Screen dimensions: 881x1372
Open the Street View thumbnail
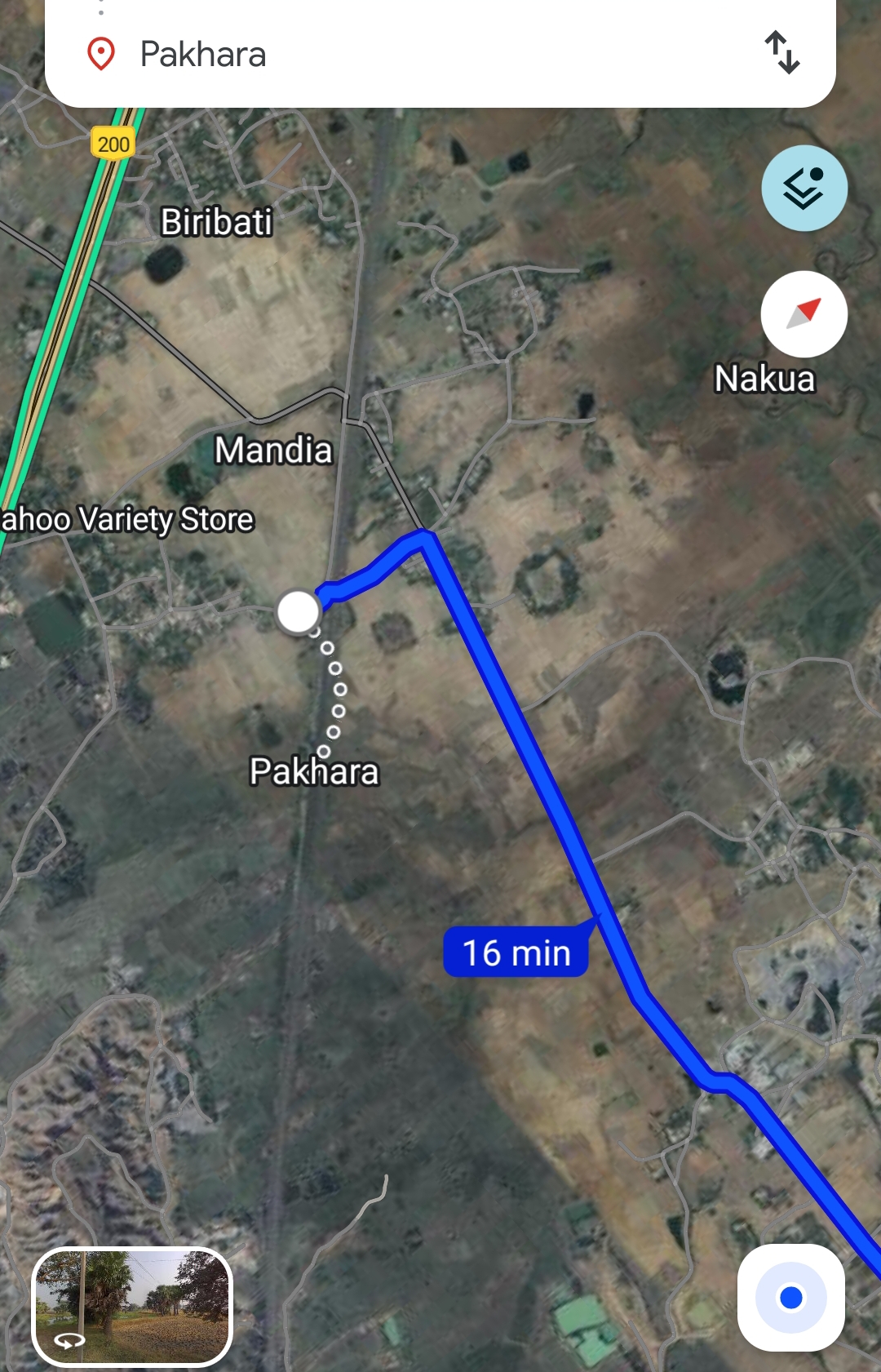132,1307
